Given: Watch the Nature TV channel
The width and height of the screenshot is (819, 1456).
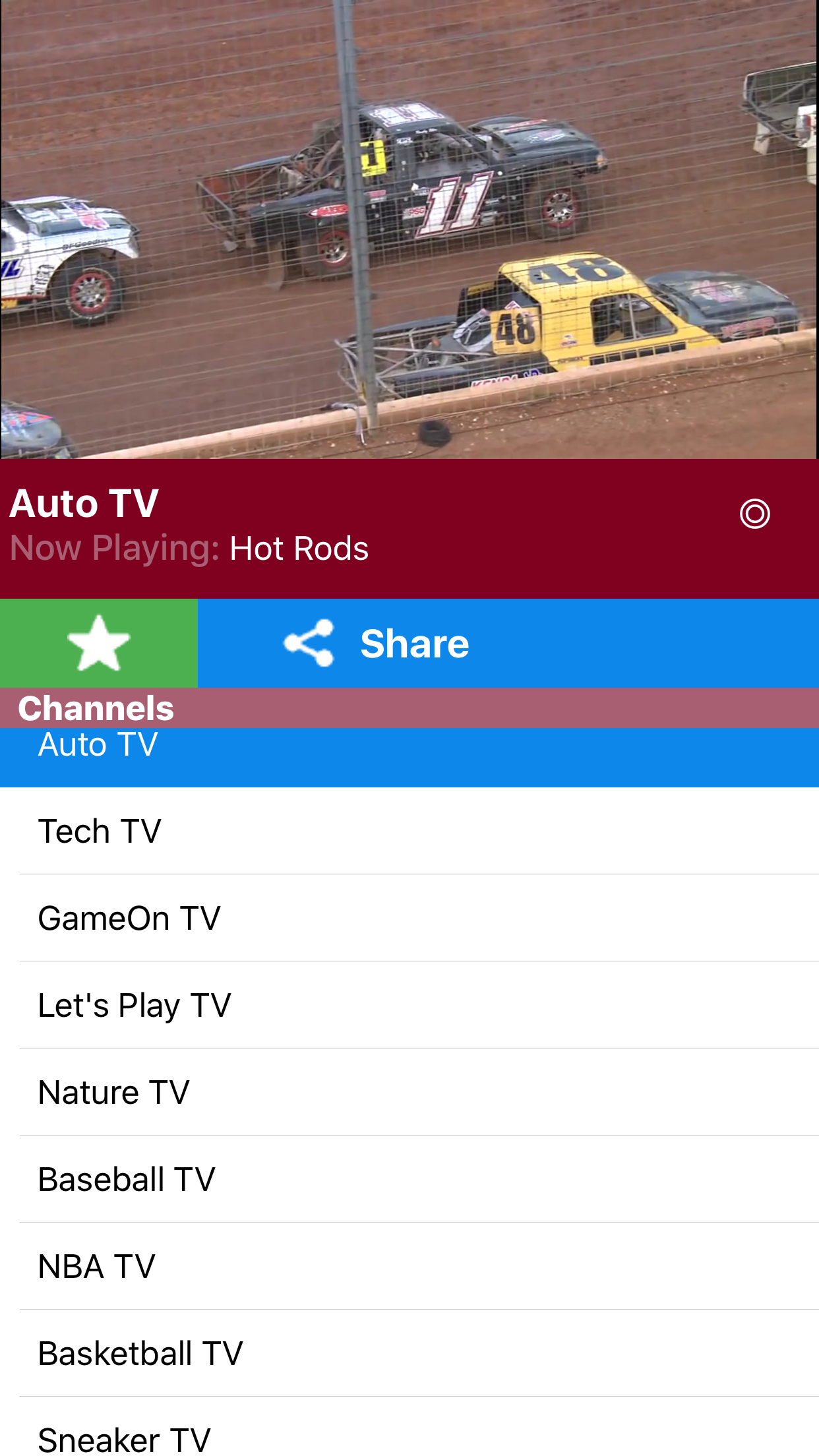Looking at the screenshot, I should (x=409, y=1092).
